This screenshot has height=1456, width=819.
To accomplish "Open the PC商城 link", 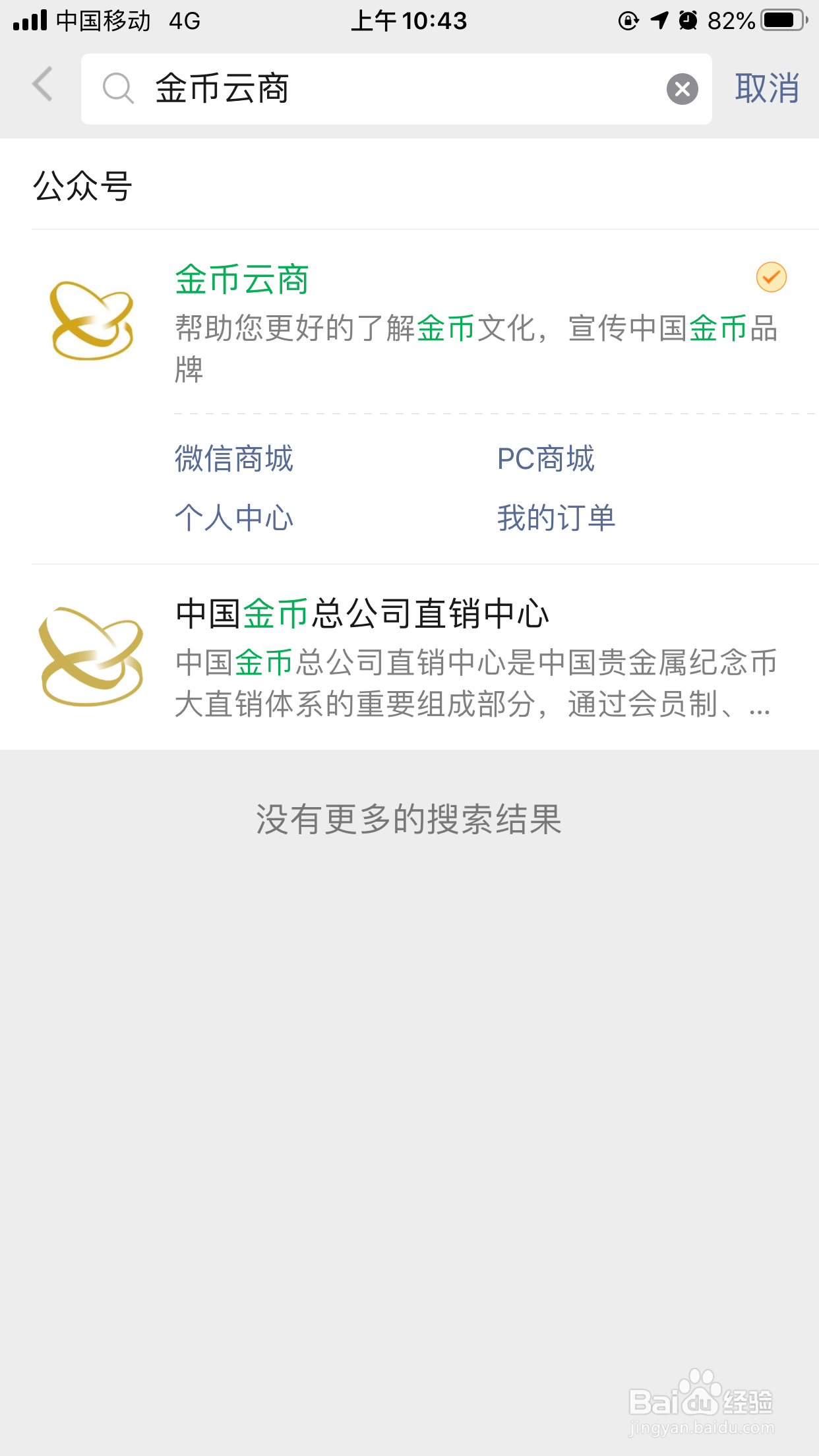I will click(x=546, y=459).
